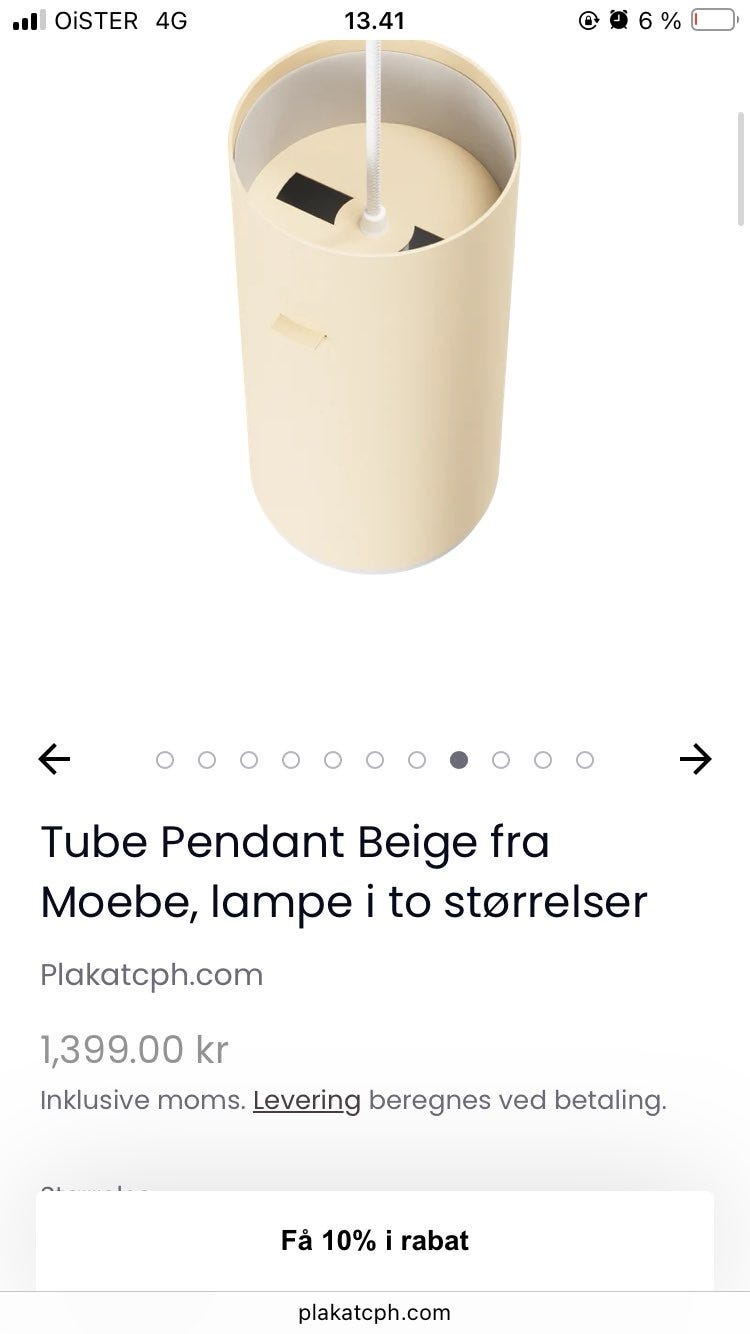The width and height of the screenshot is (750, 1334).
Task: Tap the currently active carousel dot
Action: 458,760
